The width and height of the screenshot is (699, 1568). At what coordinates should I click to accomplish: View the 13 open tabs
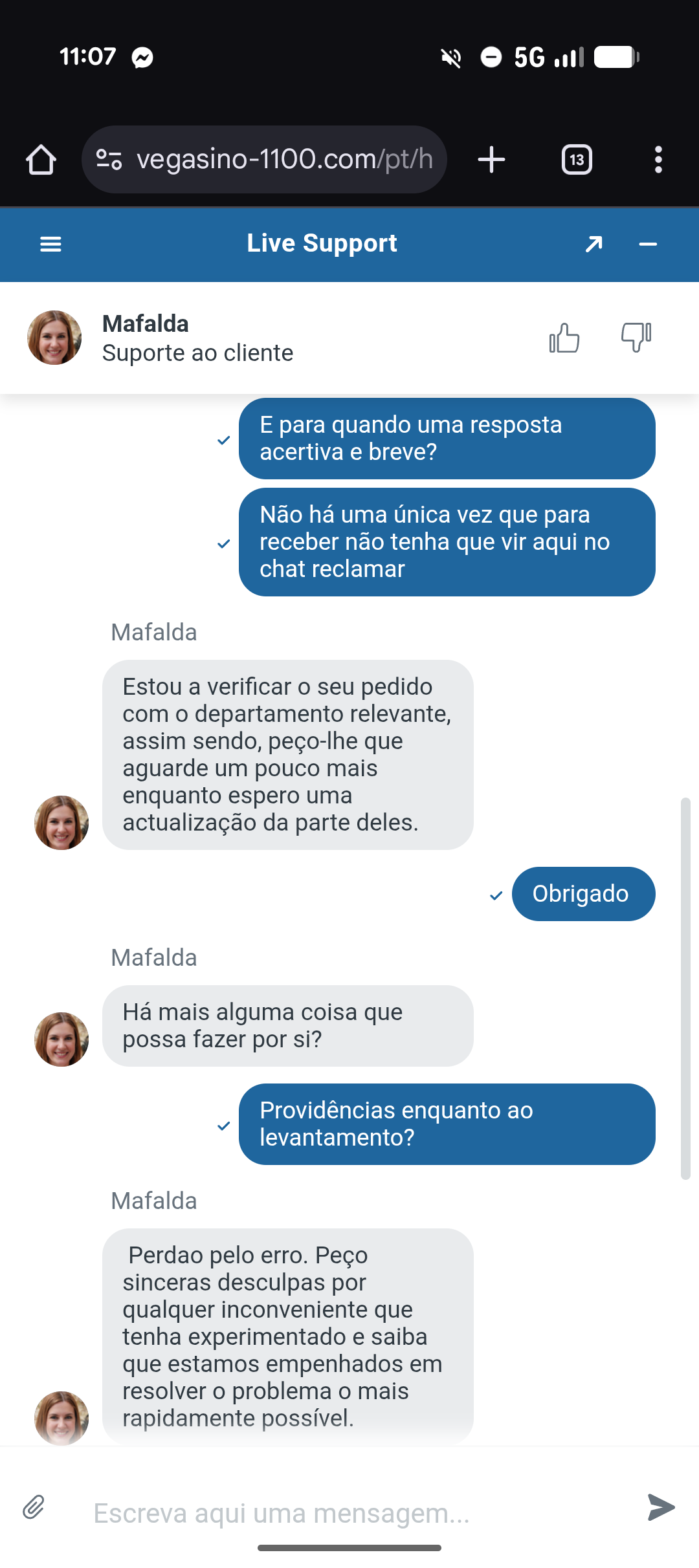tap(577, 160)
